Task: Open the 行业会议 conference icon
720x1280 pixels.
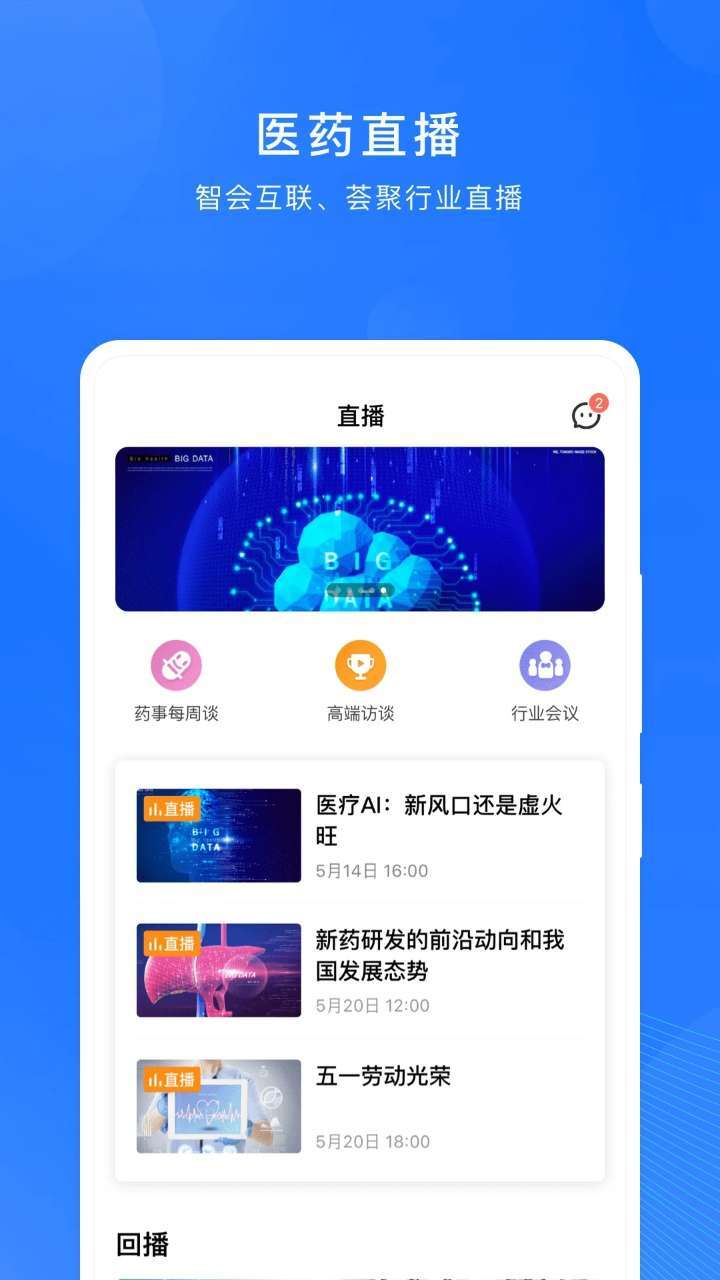Action: (543, 665)
